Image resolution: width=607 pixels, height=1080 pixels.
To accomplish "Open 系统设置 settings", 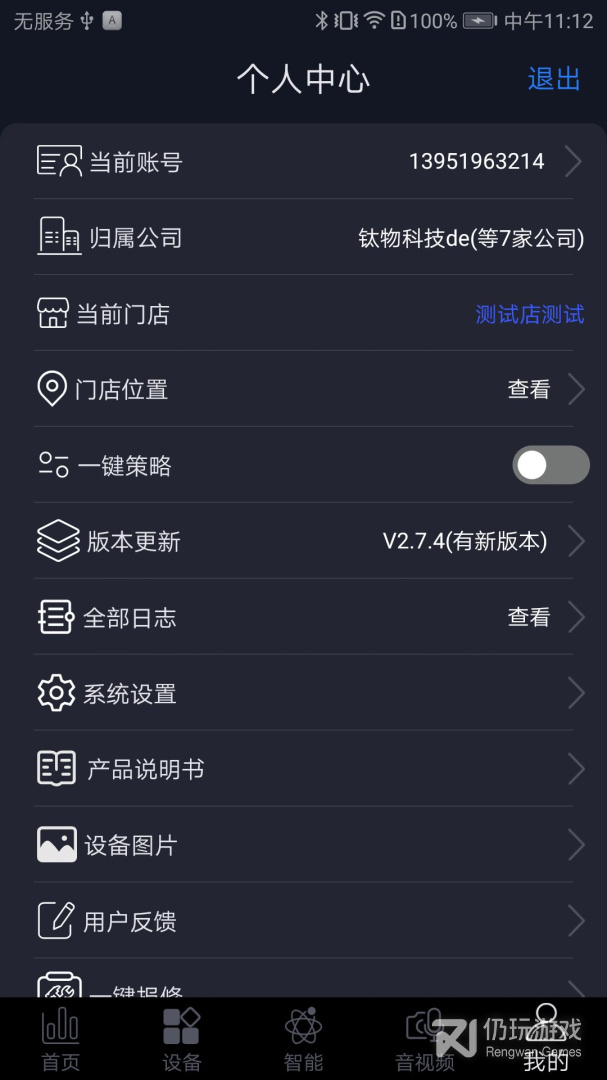I will (x=303, y=694).
